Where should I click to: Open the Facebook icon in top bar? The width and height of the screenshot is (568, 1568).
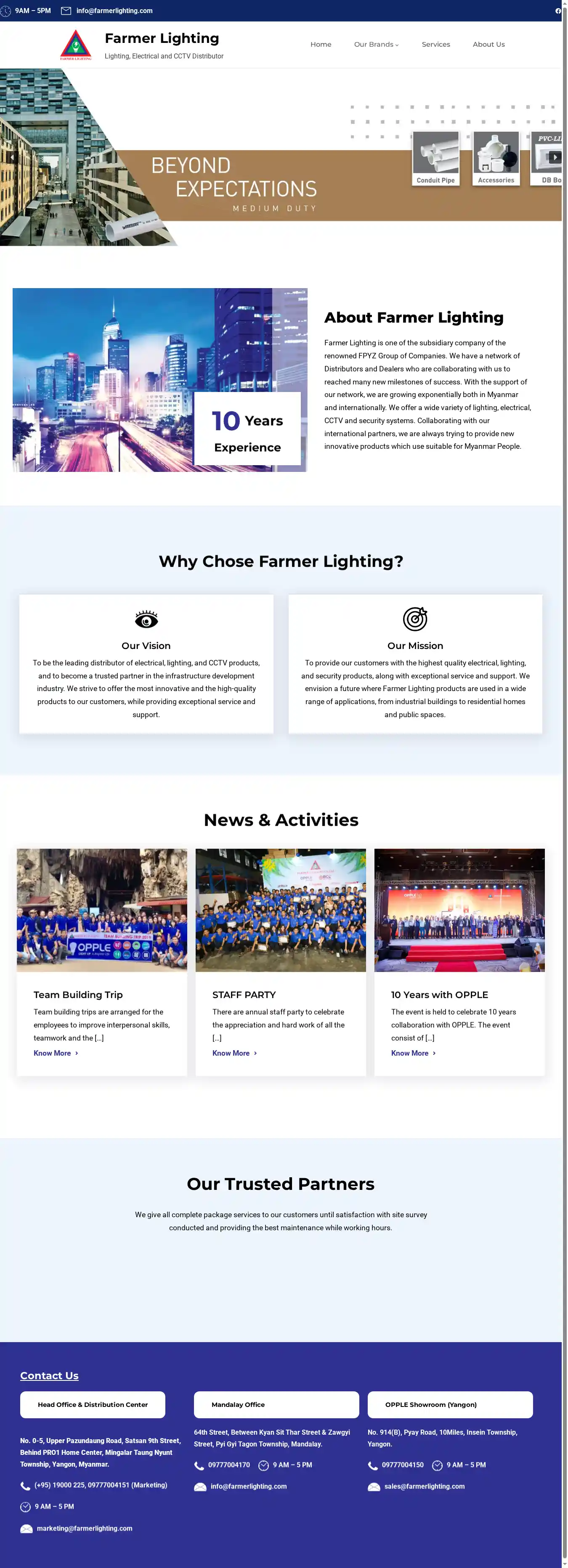[x=557, y=11]
